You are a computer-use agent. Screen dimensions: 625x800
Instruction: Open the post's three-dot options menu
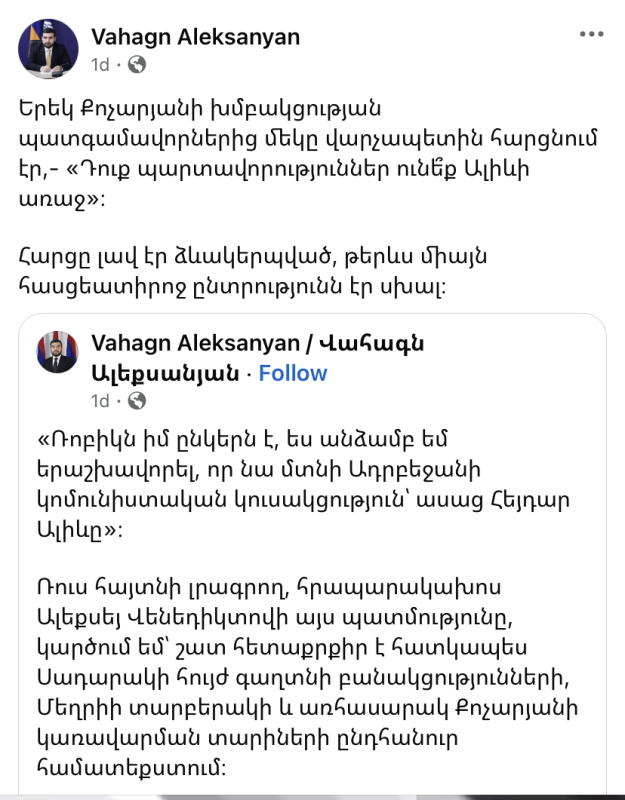click(x=592, y=37)
